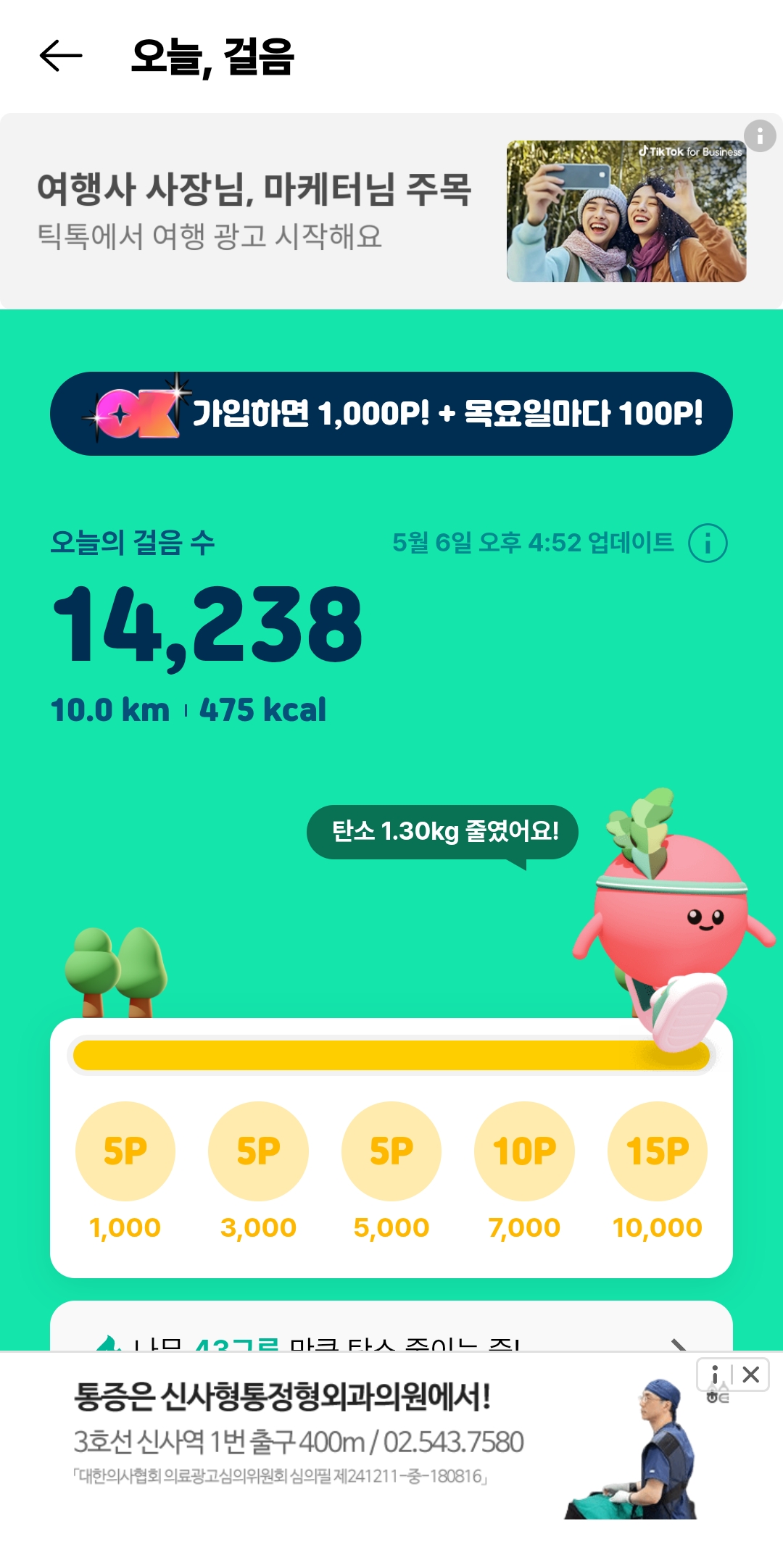Claim the 5P reward for 1,000 steps

click(125, 1151)
